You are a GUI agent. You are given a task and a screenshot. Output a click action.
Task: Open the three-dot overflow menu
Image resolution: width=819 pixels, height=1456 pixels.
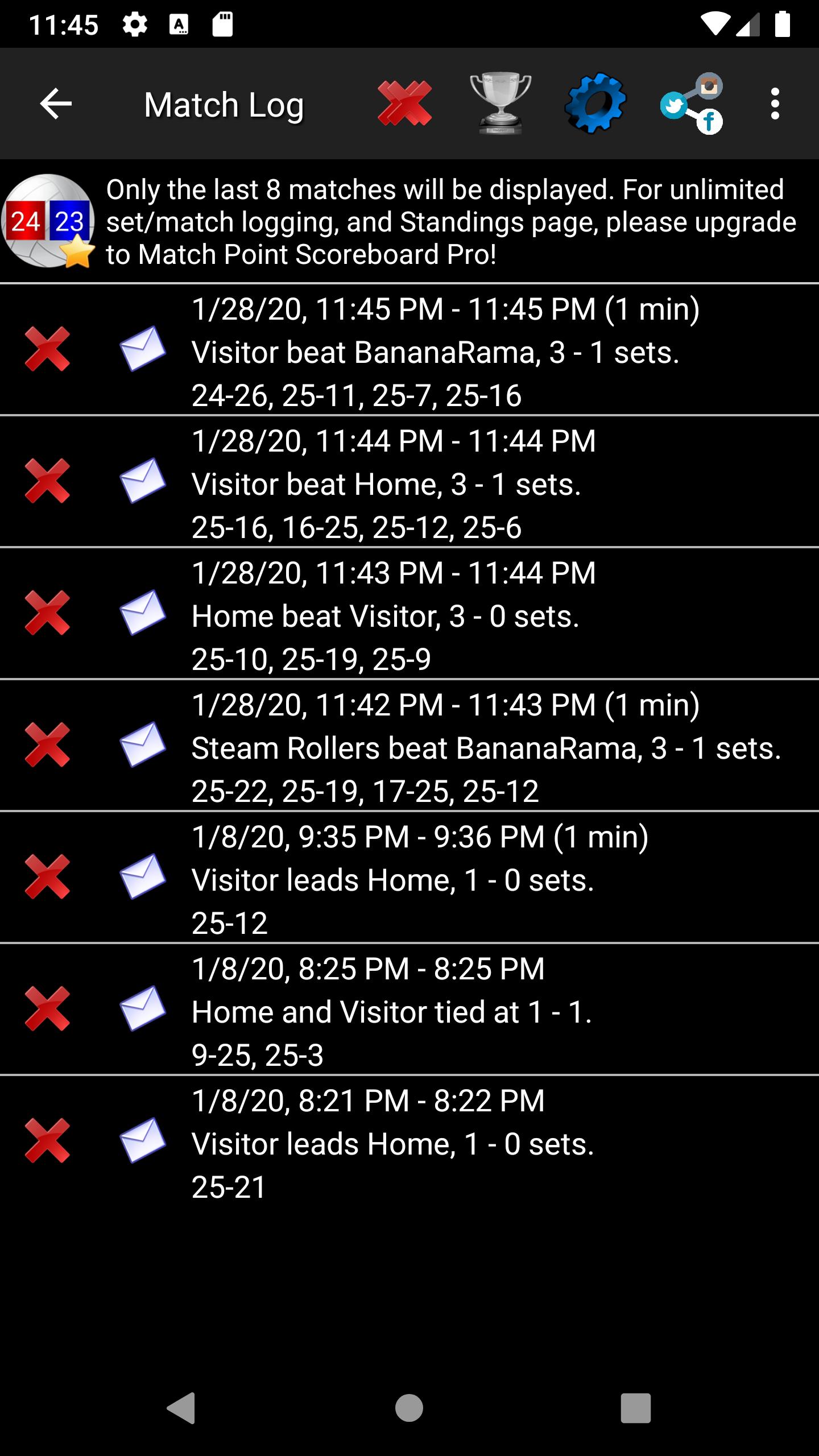775,104
